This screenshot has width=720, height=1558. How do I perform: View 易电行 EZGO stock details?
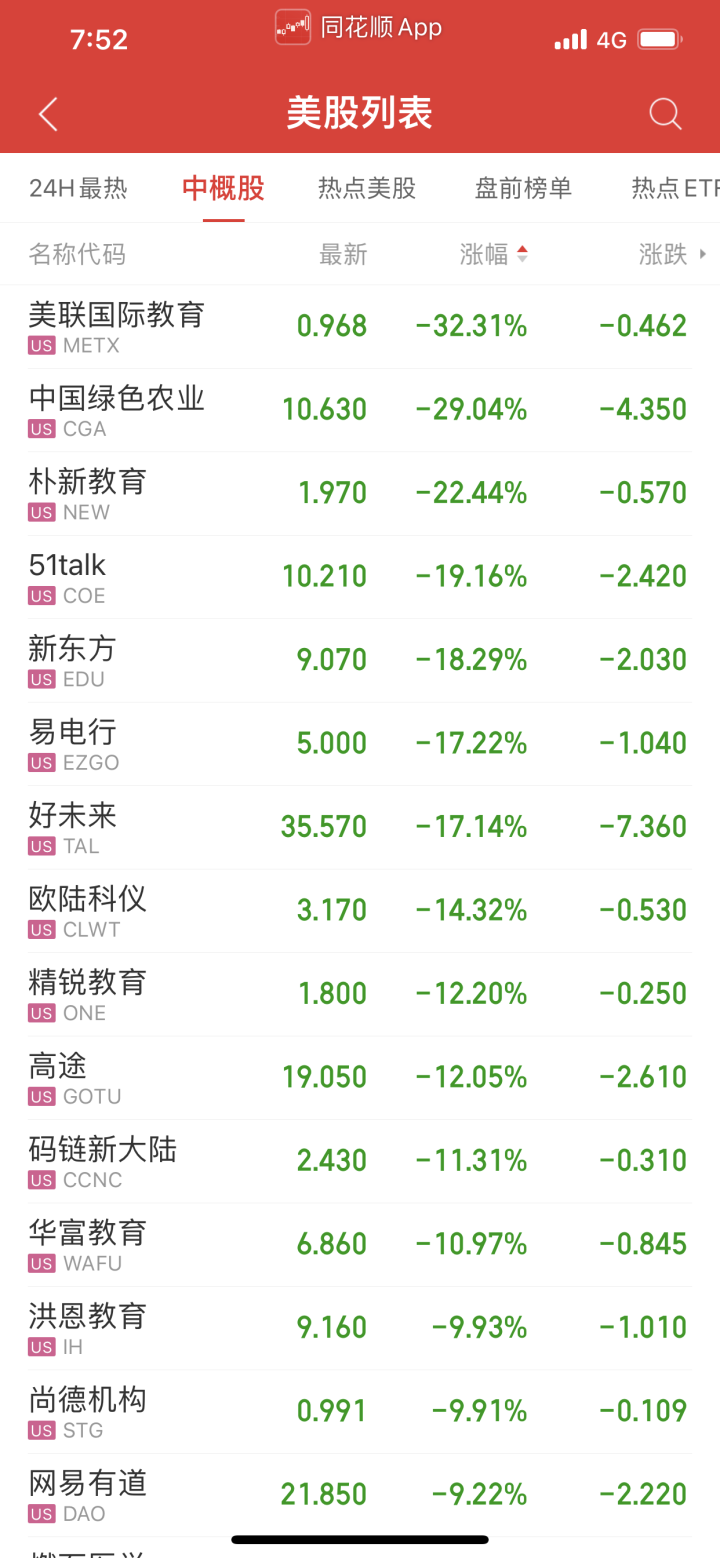click(x=74, y=744)
